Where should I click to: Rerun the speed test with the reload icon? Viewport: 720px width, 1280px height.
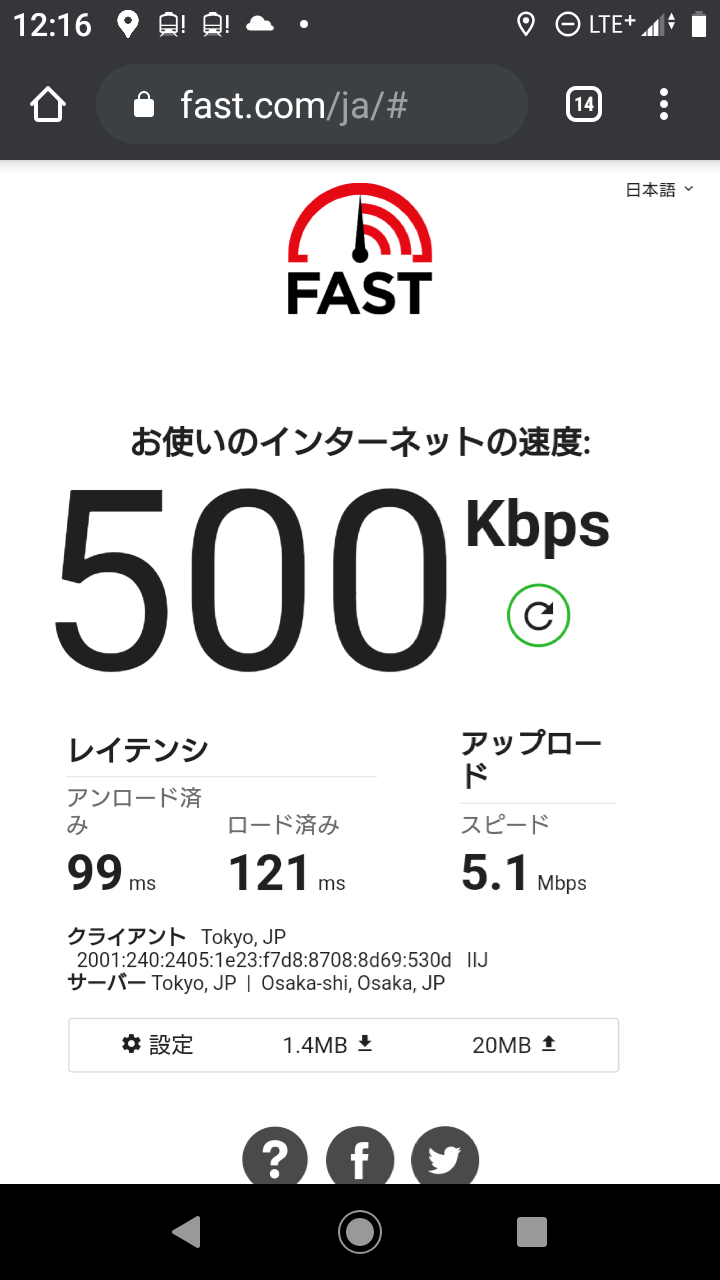pos(538,616)
